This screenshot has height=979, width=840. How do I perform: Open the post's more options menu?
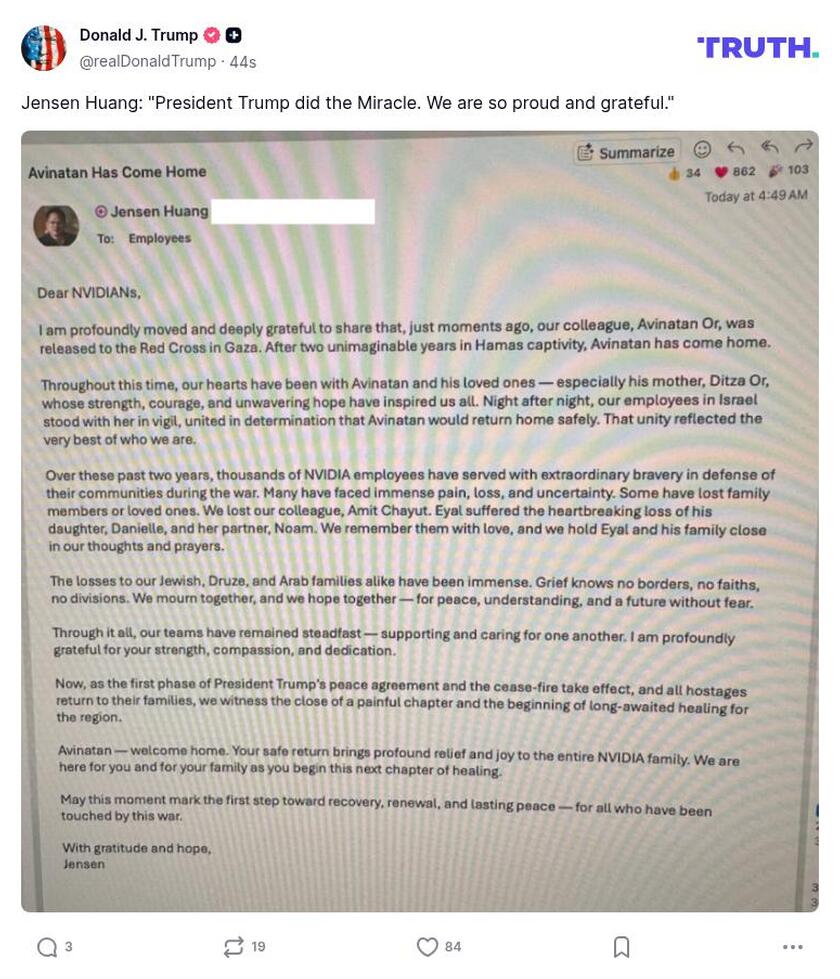tap(793, 947)
